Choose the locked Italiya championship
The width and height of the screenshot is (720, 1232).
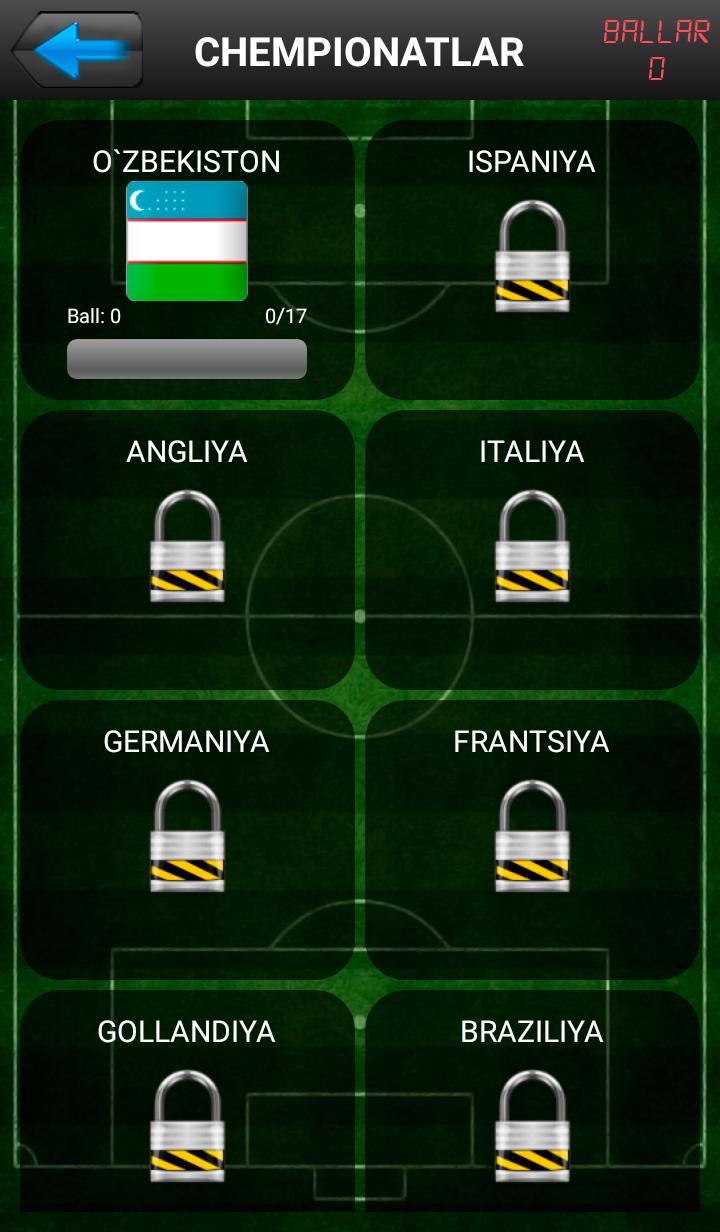(x=532, y=548)
